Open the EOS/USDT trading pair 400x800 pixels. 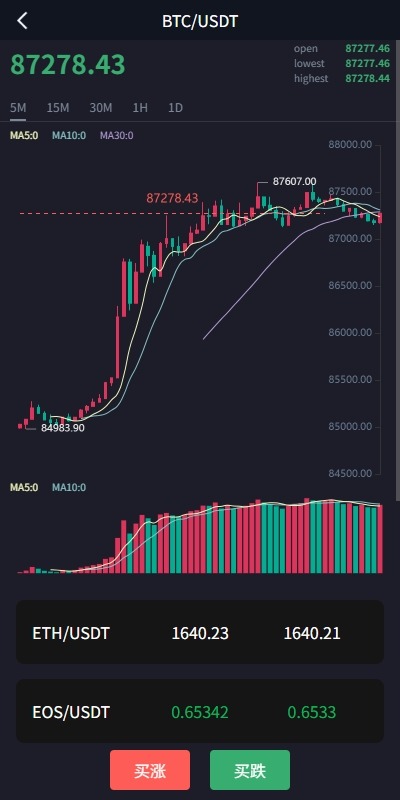(200, 711)
